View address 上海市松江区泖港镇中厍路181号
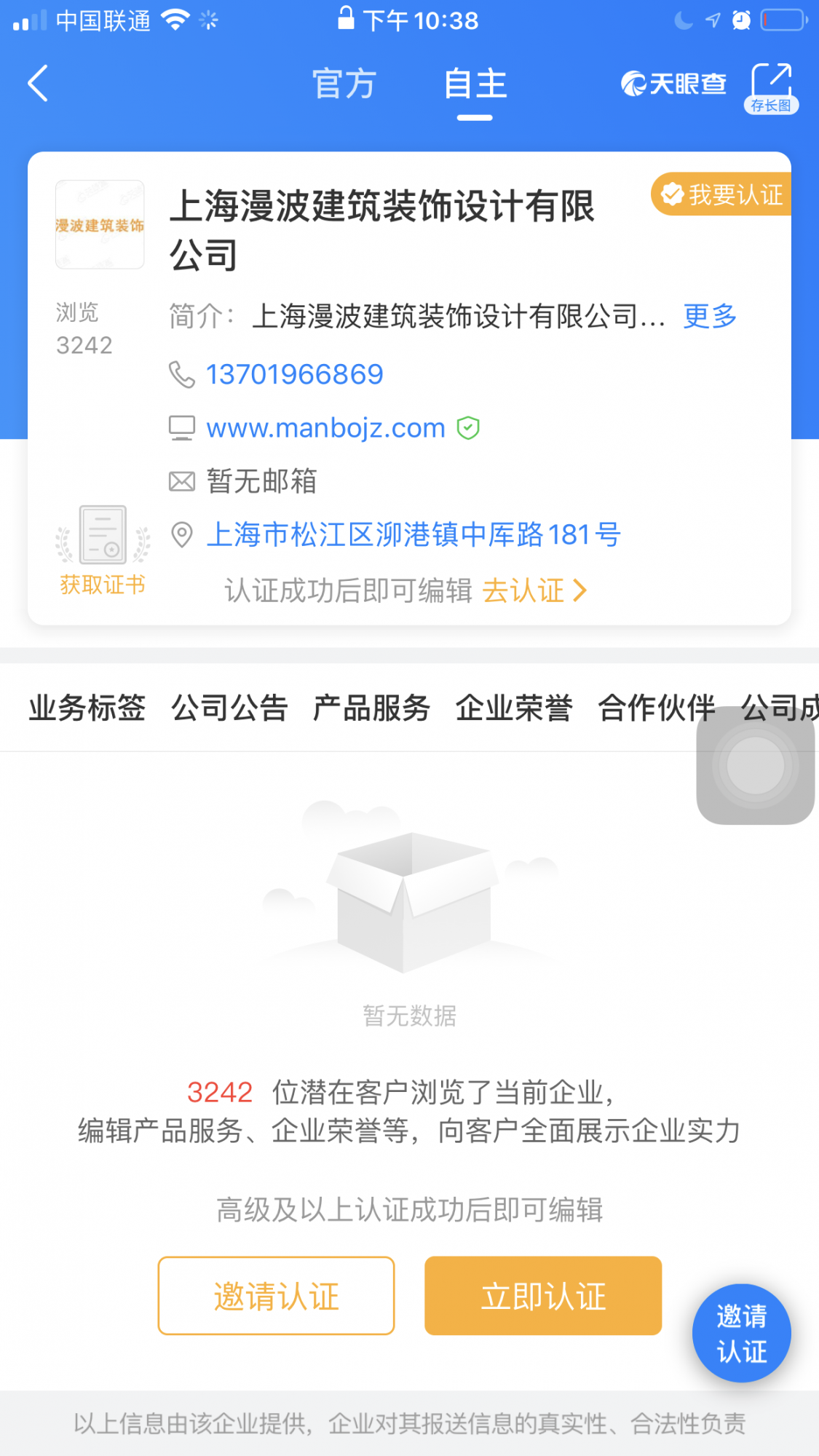The image size is (819, 1456). [x=413, y=535]
